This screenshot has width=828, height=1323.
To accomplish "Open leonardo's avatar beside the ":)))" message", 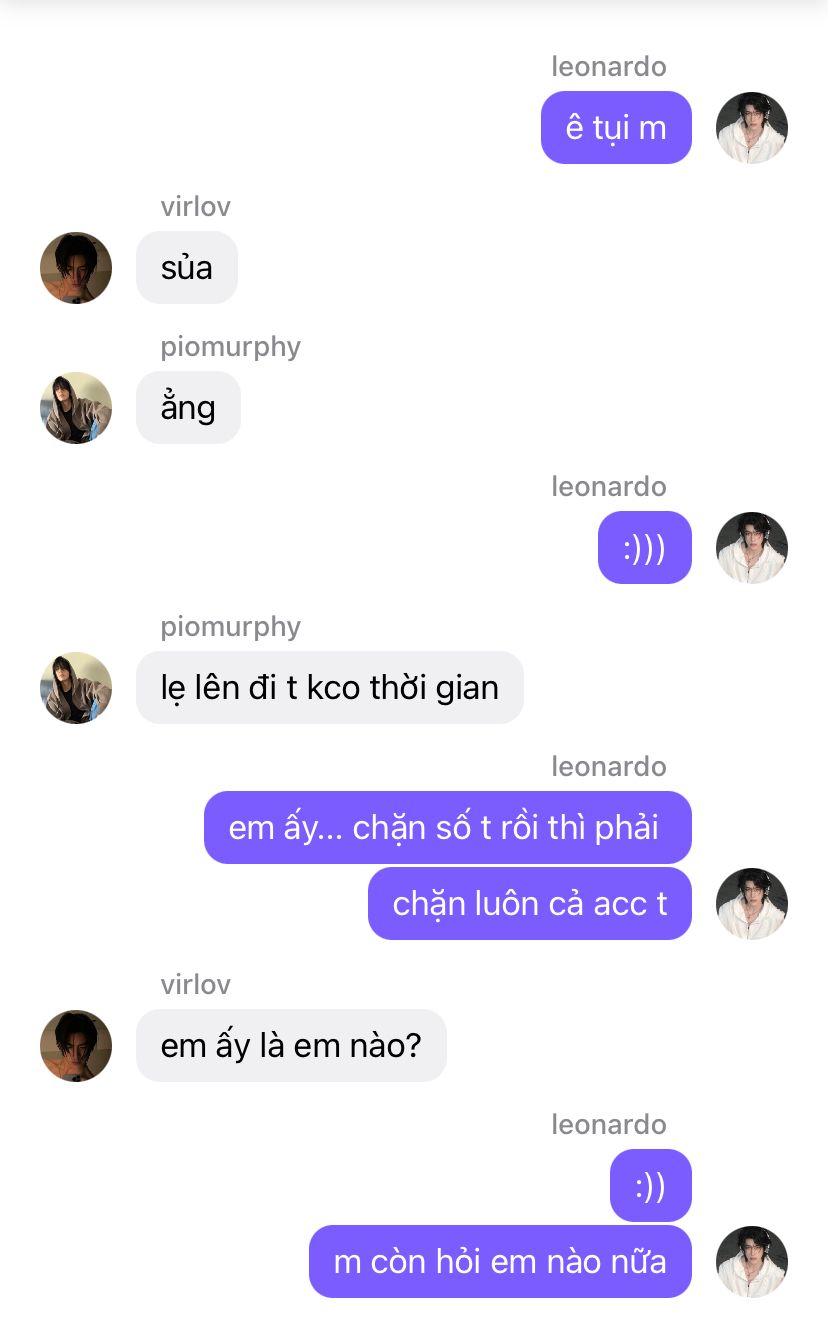I will [752, 548].
